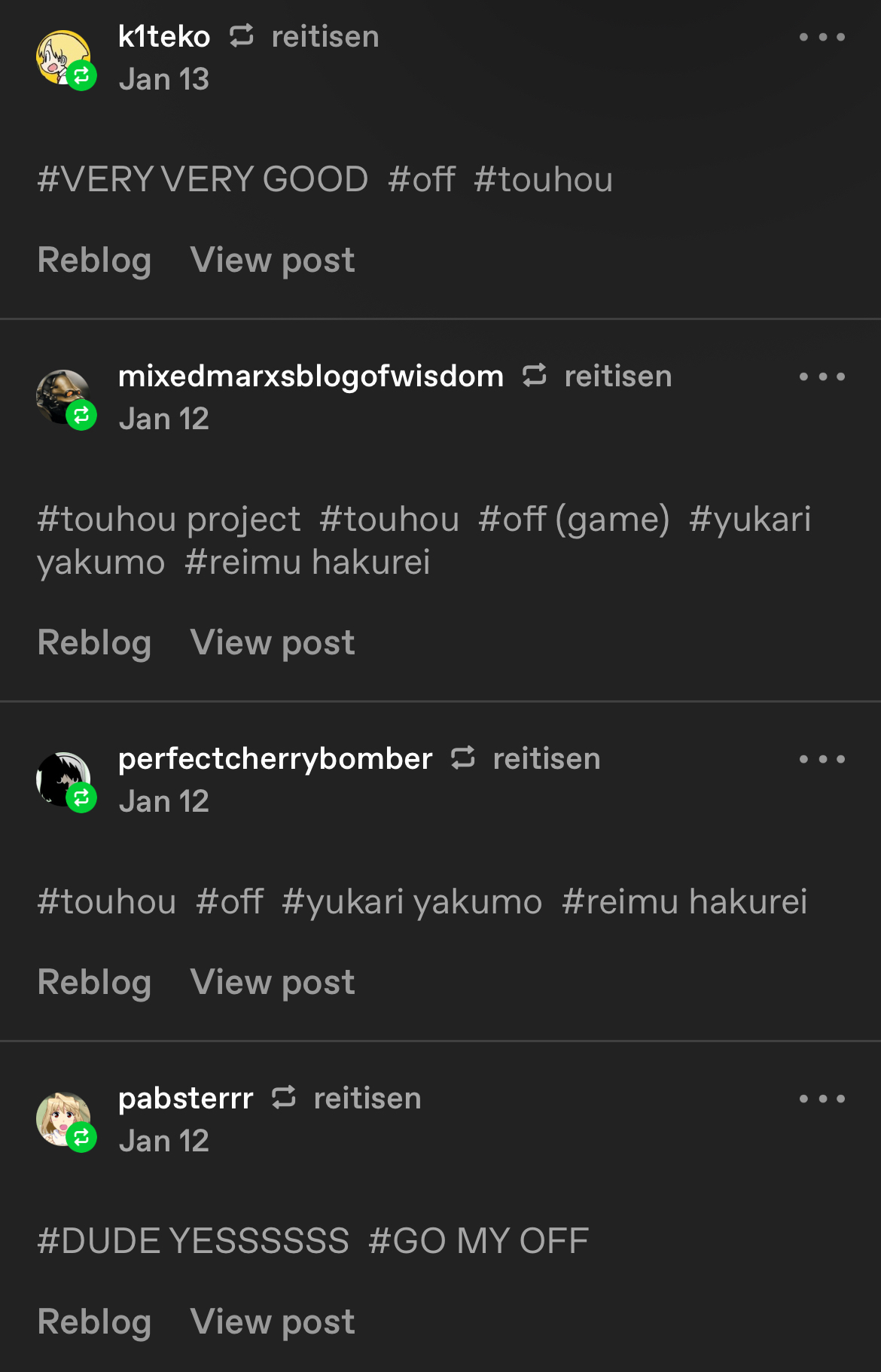Open the overflow menu on pabsterrr's reblog
881x1372 pixels.
[822, 1099]
